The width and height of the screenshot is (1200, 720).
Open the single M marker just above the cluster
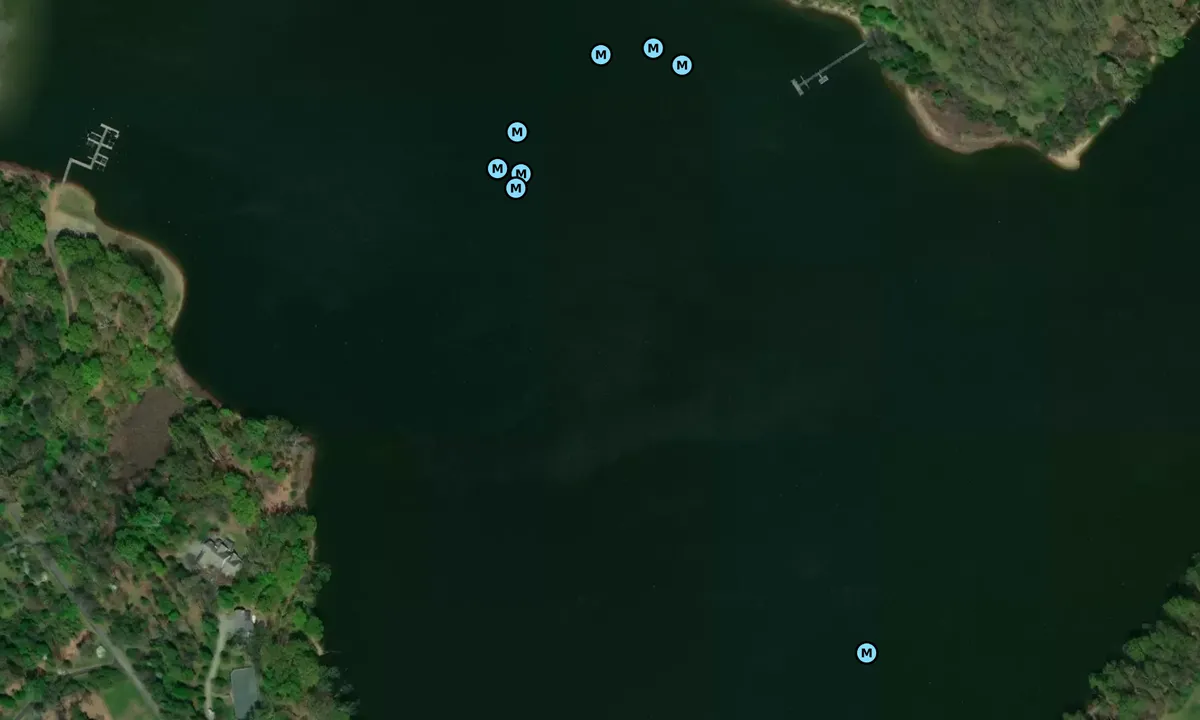pyautogui.click(x=517, y=132)
